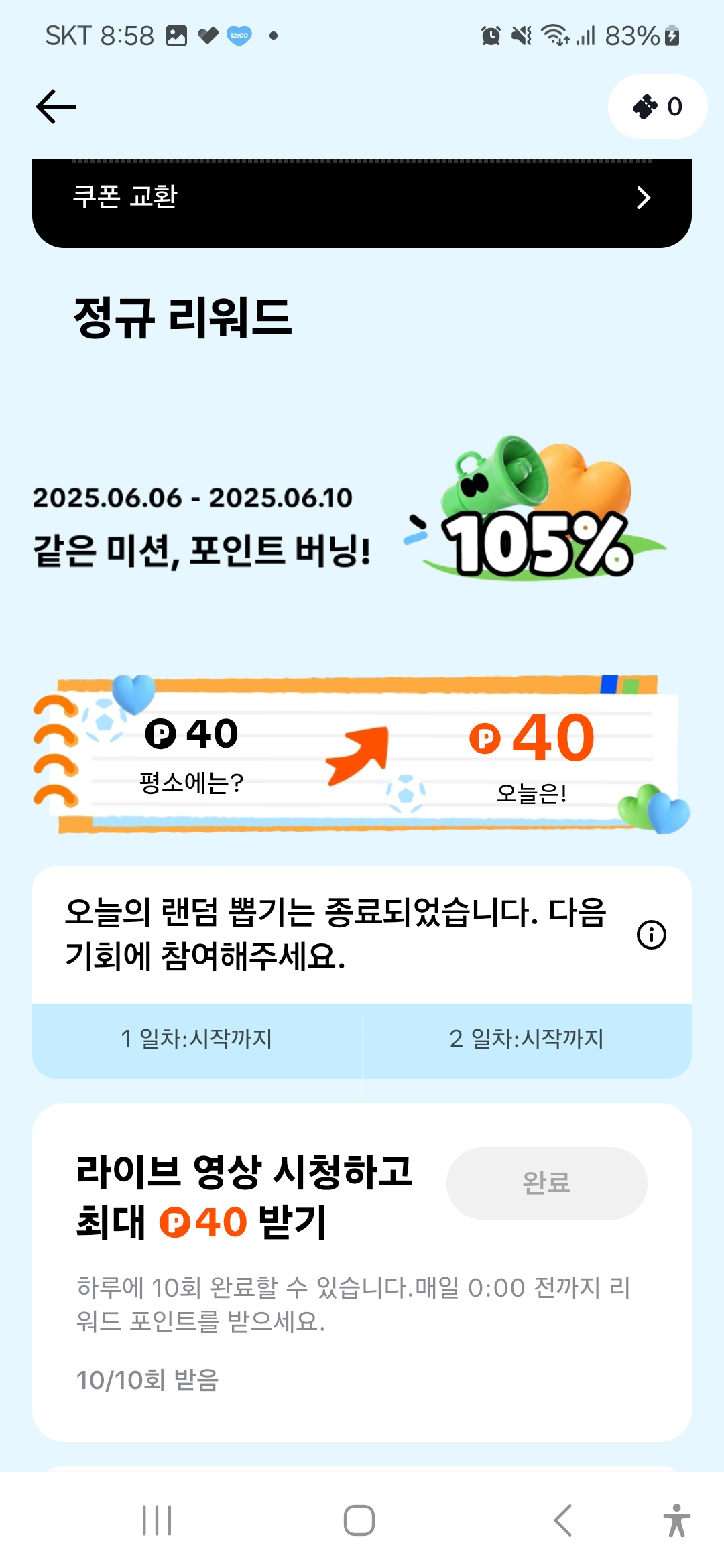Tap the info icon beside the random draw notice
This screenshot has height=1568, width=724.
point(651,935)
